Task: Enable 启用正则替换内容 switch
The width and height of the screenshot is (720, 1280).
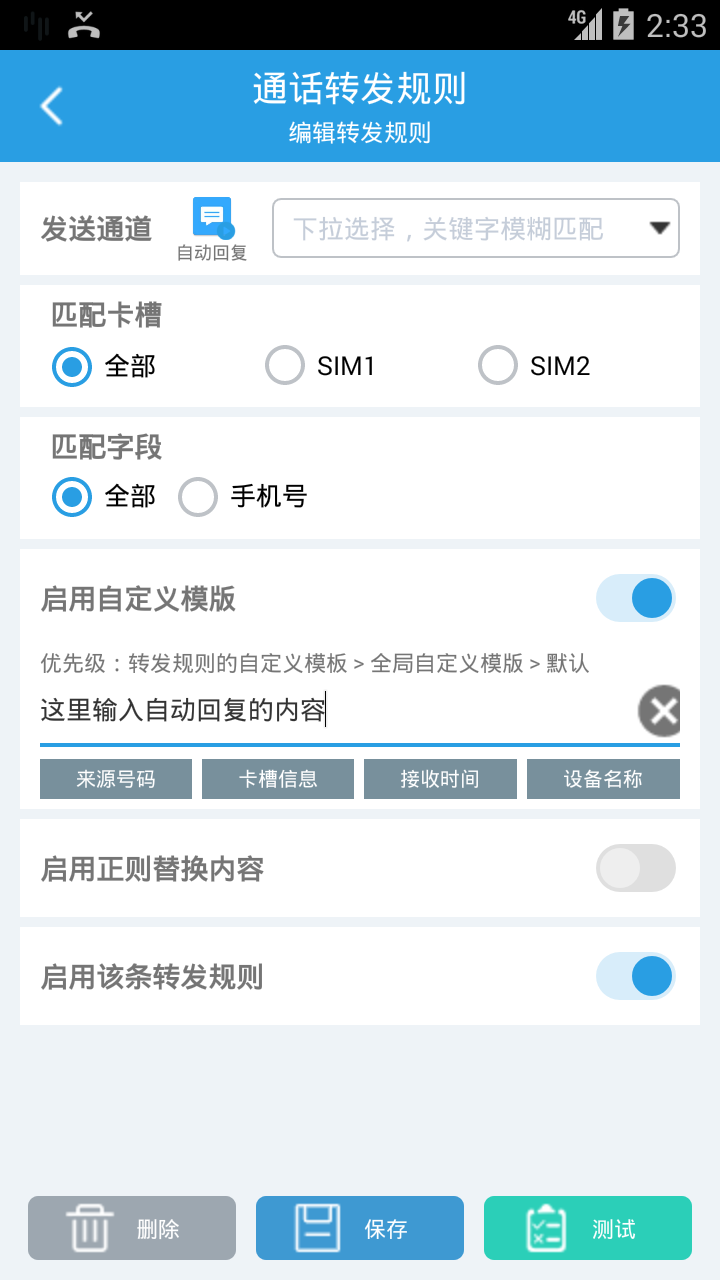Action: pyautogui.click(x=636, y=868)
